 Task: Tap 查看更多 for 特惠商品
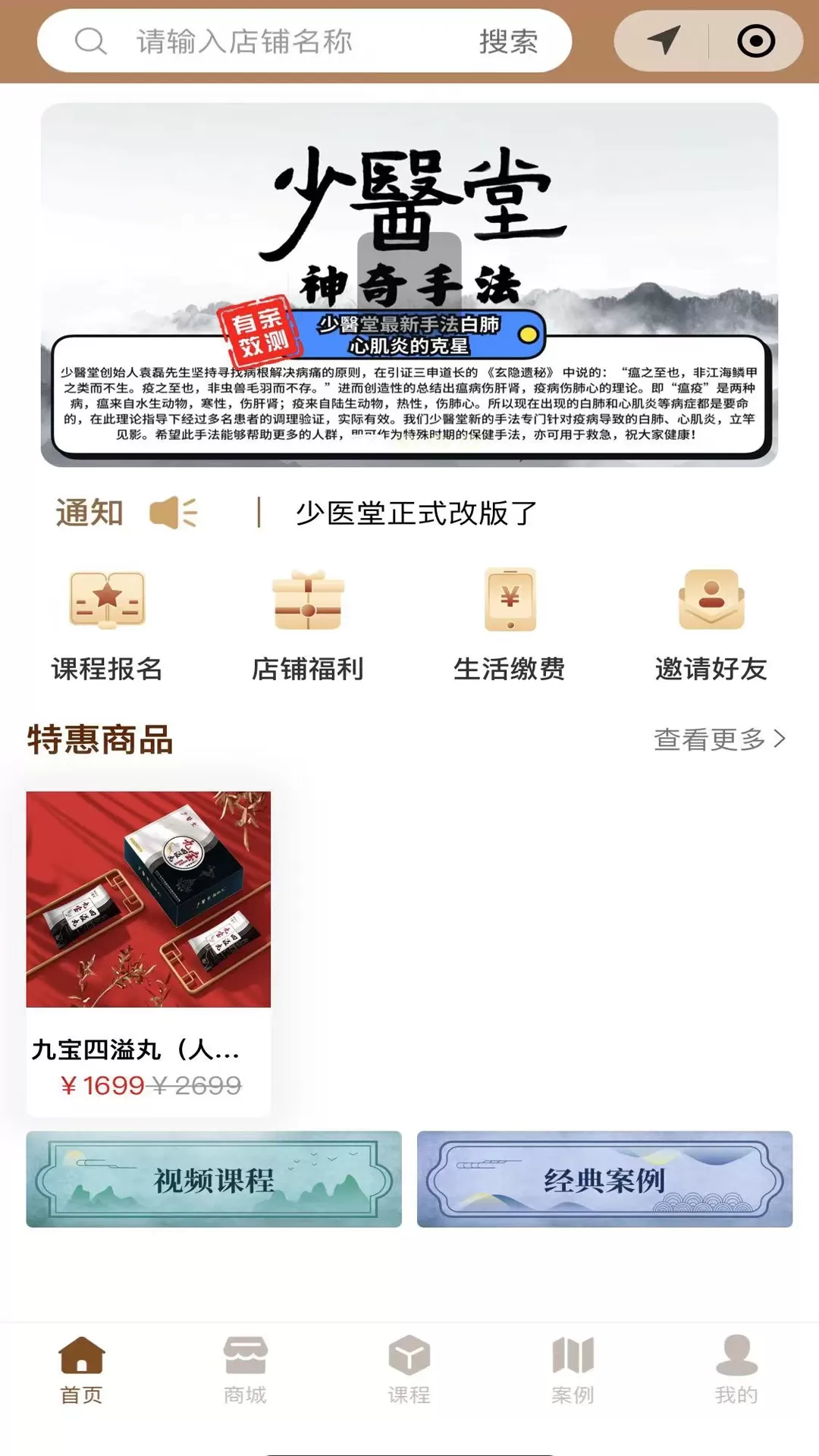click(x=719, y=739)
